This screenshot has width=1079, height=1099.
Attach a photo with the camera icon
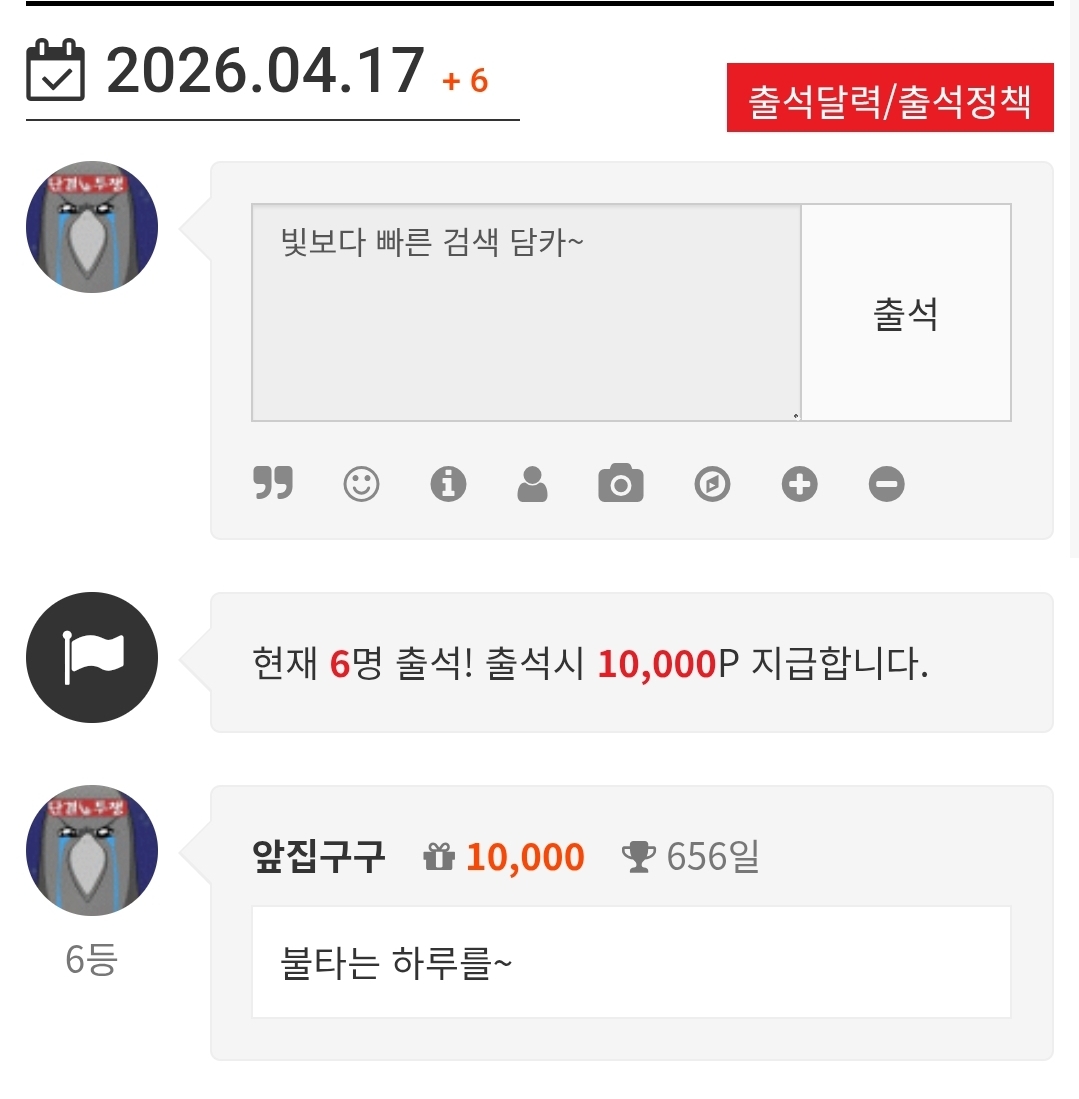pyautogui.click(x=620, y=485)
